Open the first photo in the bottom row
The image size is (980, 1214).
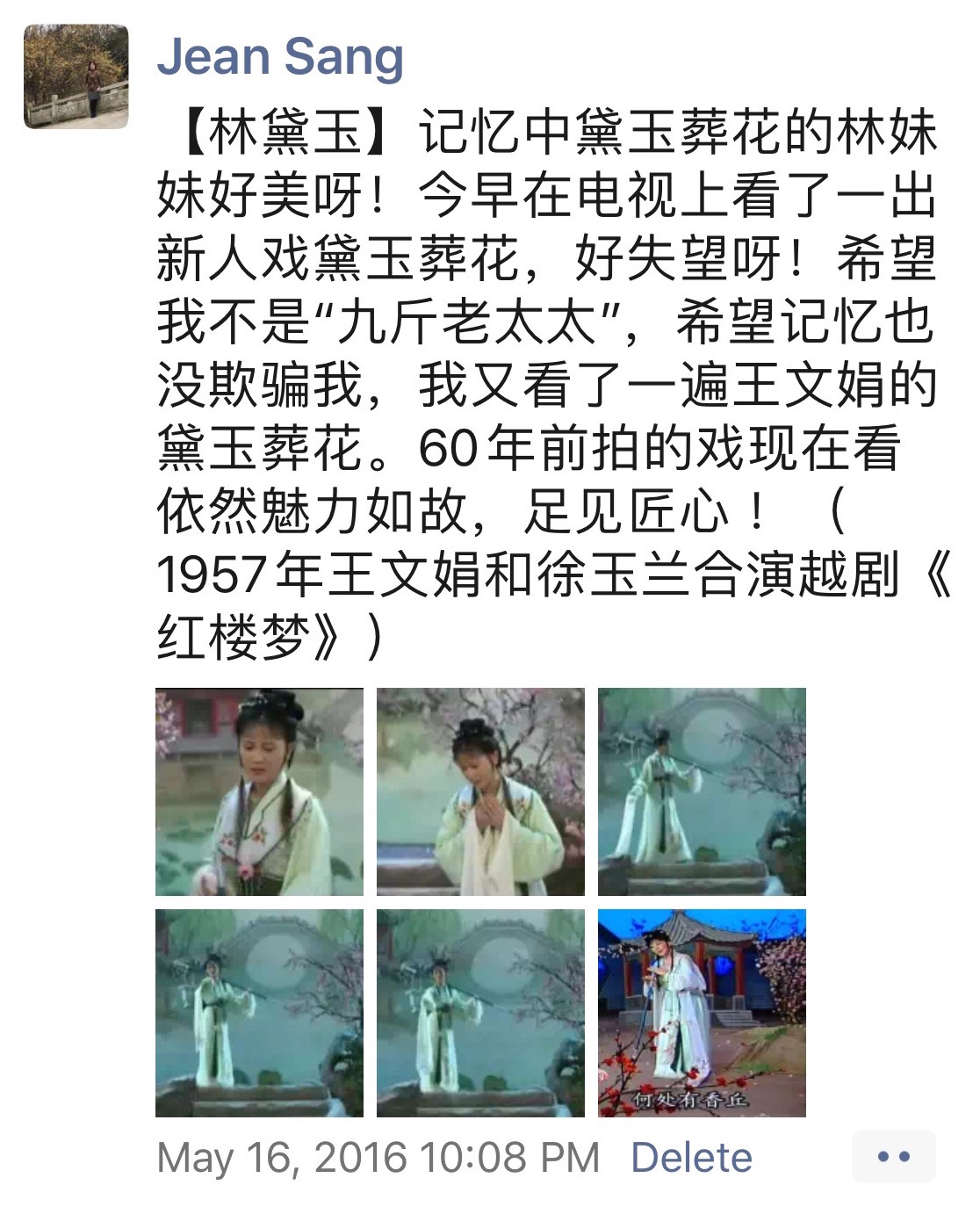tap(259, 1013)
